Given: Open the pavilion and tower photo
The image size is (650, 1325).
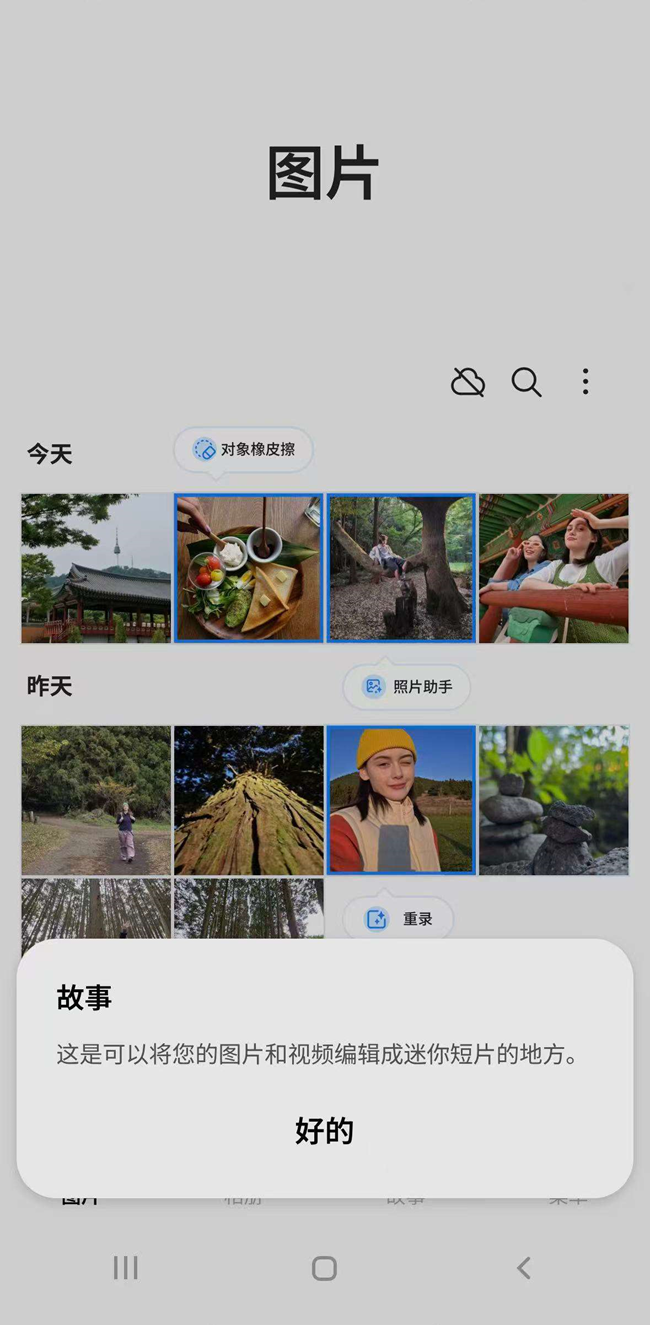Looking at the screenshot, I should [96, 568].
